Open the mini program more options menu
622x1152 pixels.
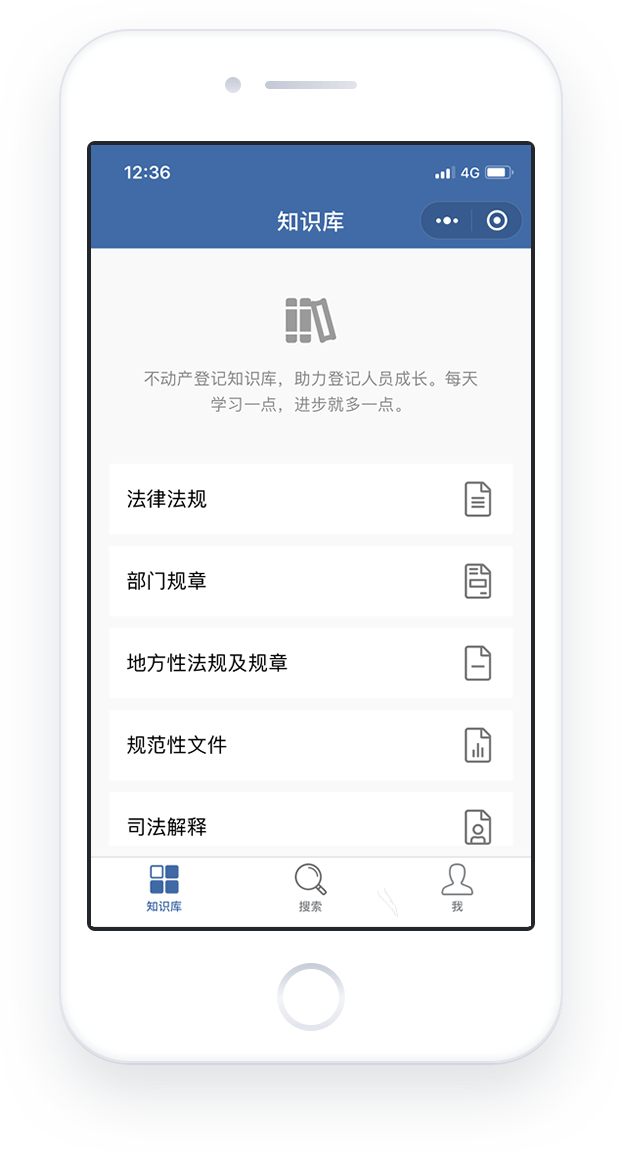point(446,220)
